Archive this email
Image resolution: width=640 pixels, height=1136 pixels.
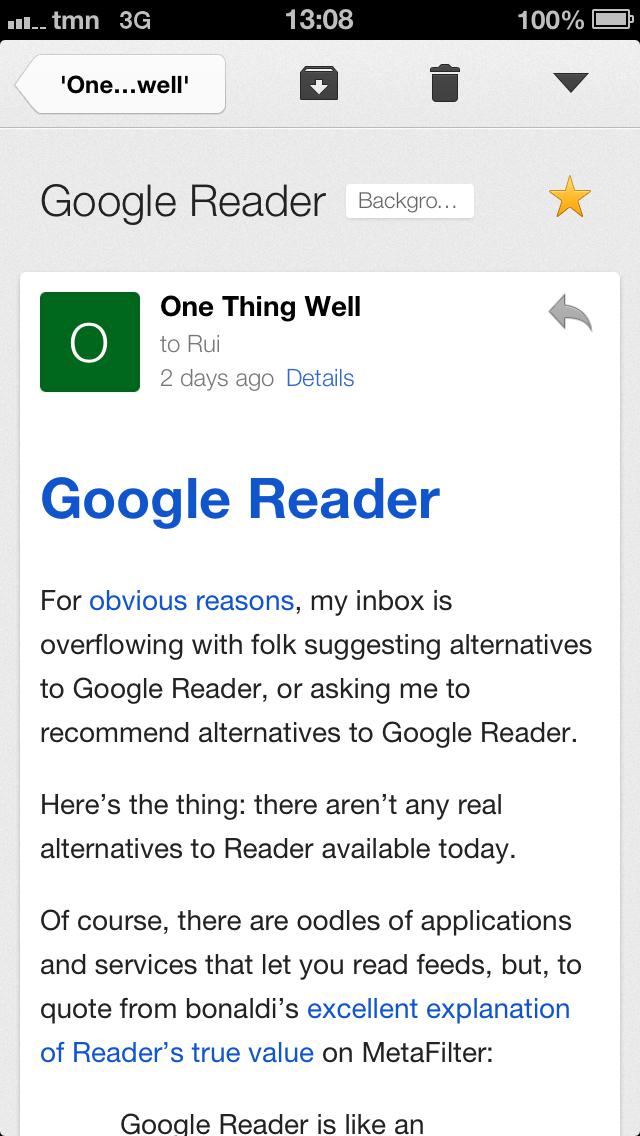click(x=318, y=84)
